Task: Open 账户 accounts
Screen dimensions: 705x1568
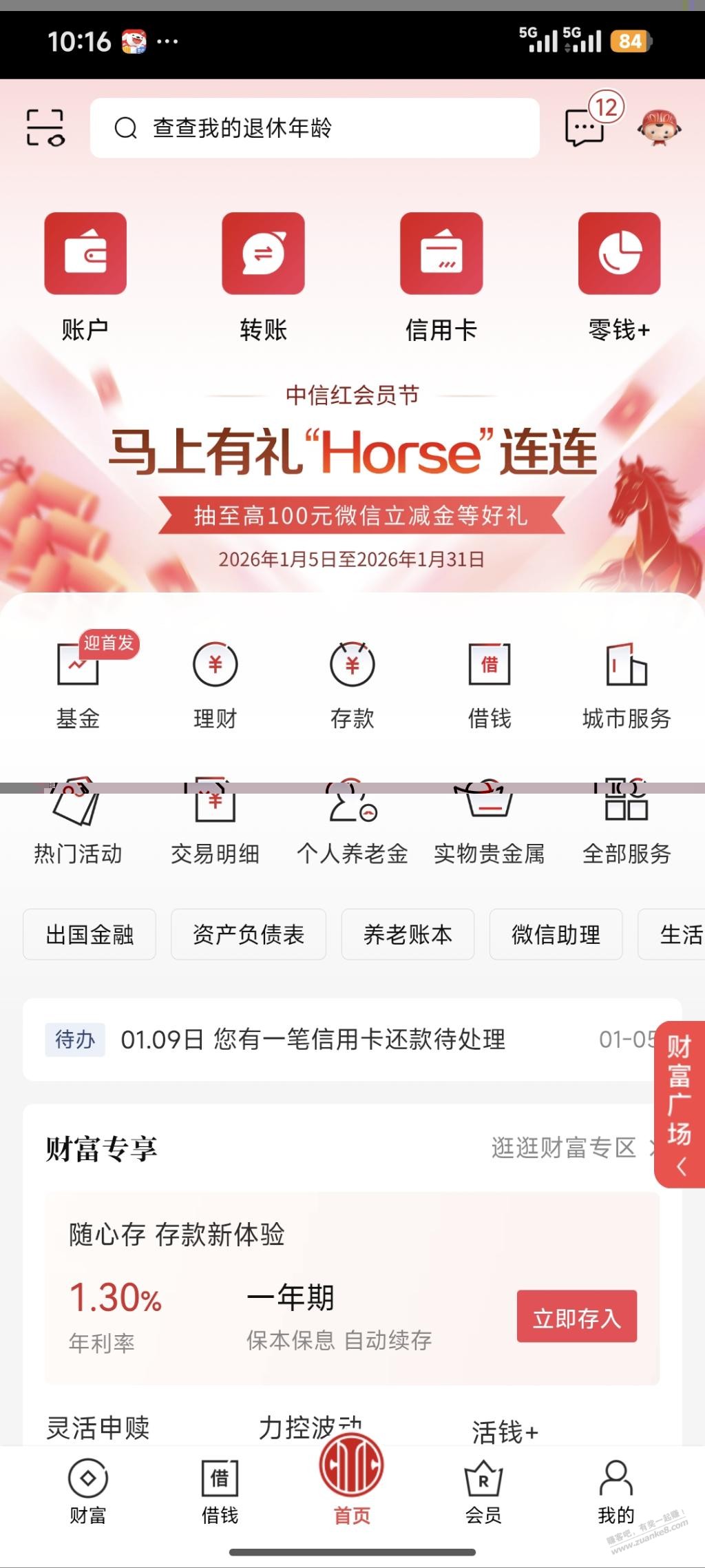Action: [x=85, y=276]
